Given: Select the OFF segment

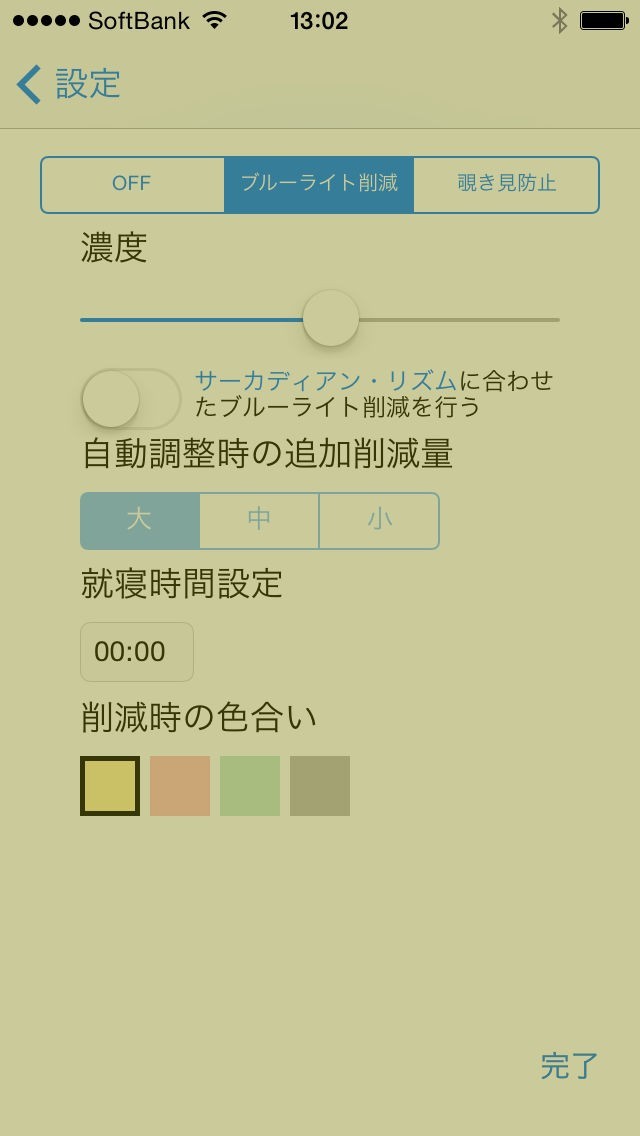Looking at the screenshot, I should 132,184.
